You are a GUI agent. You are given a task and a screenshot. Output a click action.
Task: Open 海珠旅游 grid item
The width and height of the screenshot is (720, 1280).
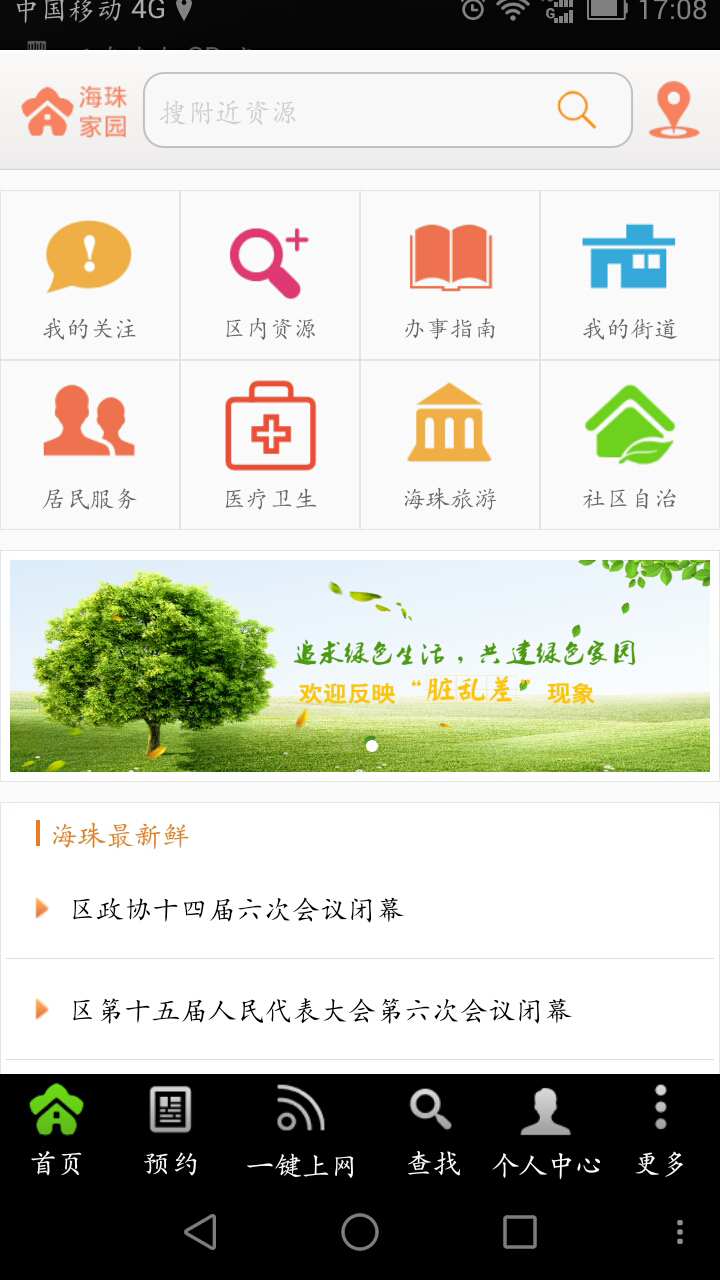[450, 446]
